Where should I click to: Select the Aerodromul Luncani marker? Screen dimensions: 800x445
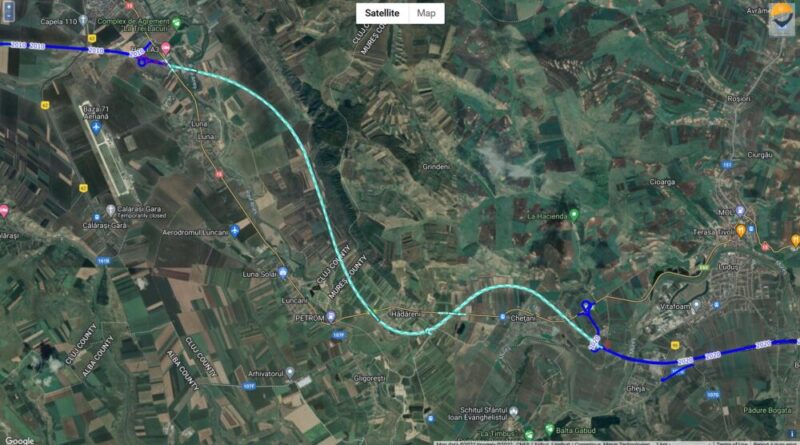235,231
